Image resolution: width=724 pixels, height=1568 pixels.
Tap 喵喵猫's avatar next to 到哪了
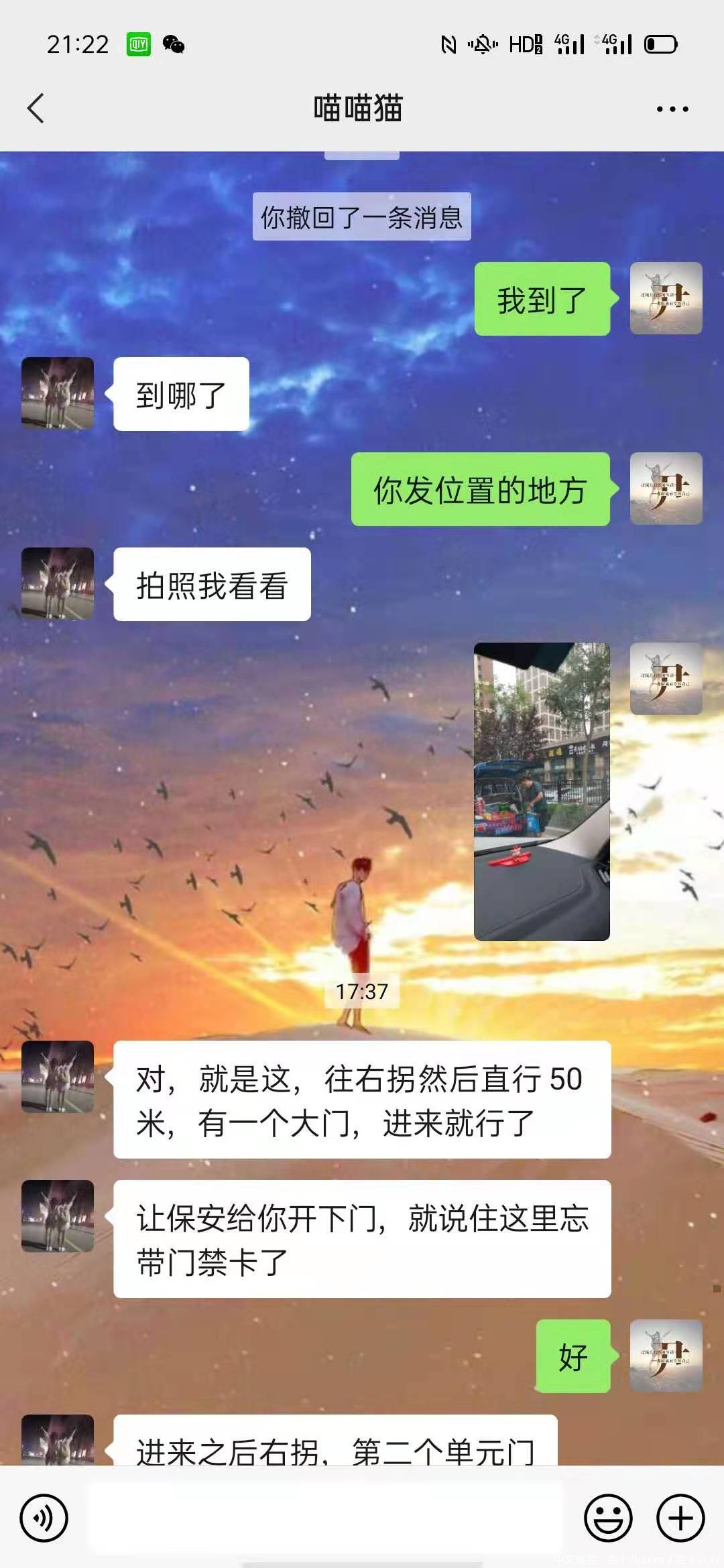click(x=58, y=394)
